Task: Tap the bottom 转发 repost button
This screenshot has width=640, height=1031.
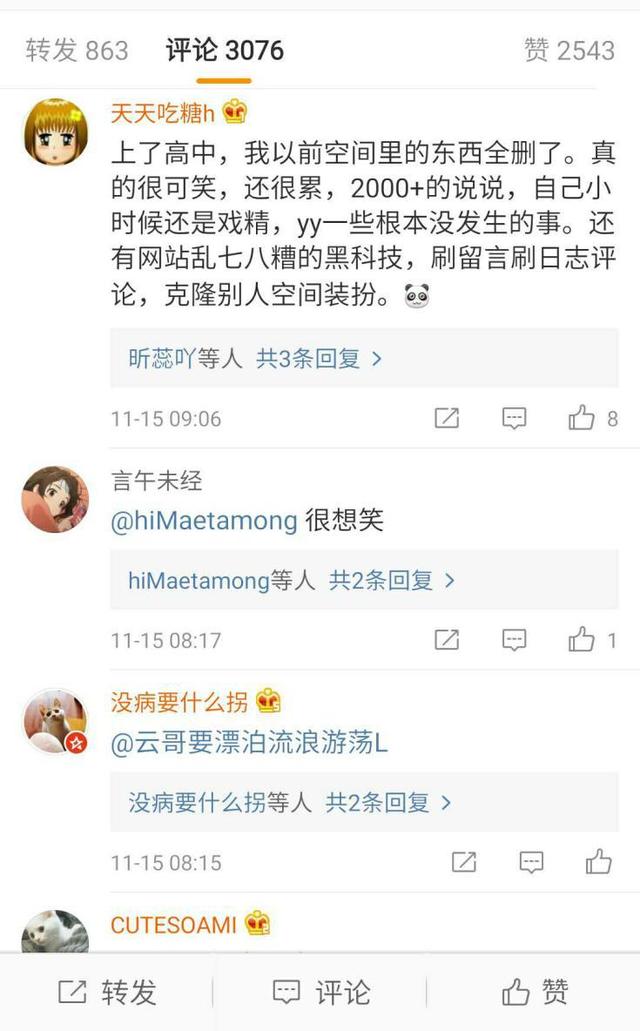Action: [x=107, y=992]
